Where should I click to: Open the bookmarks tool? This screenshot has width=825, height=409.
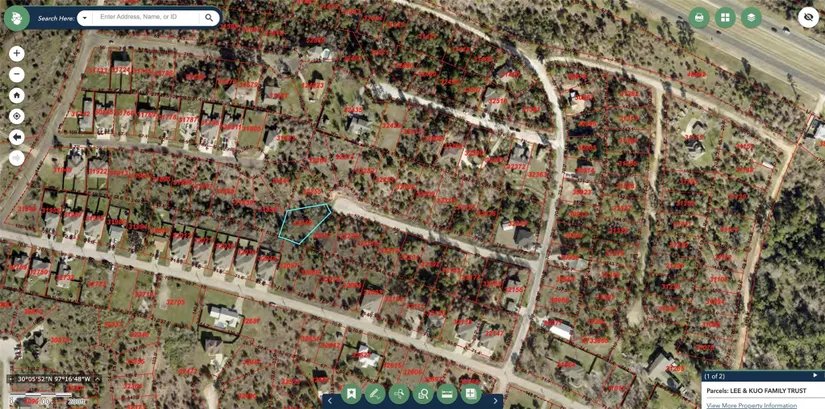351,394
